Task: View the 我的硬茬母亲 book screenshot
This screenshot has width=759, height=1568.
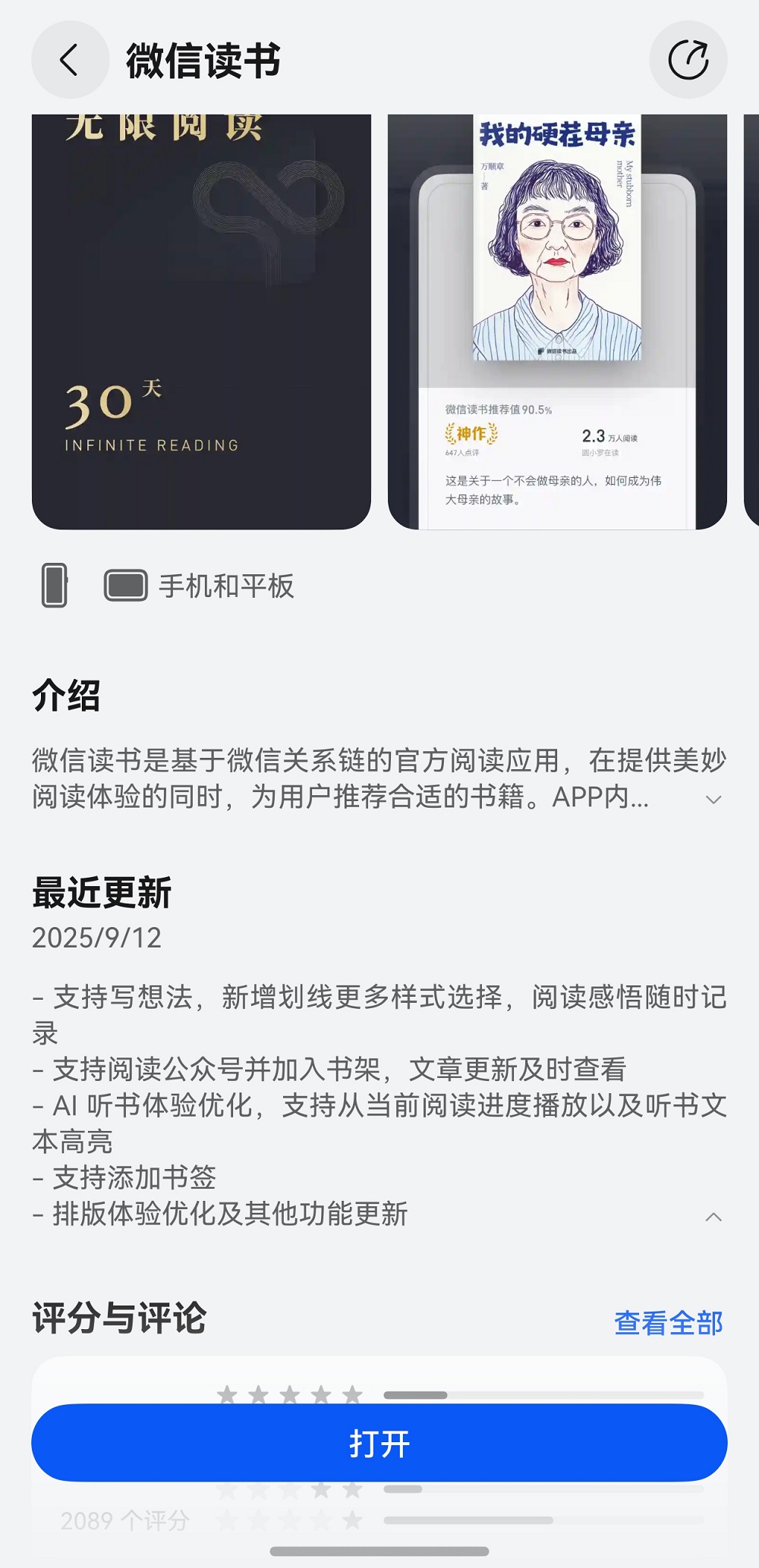Action: (x=557, y=322)
